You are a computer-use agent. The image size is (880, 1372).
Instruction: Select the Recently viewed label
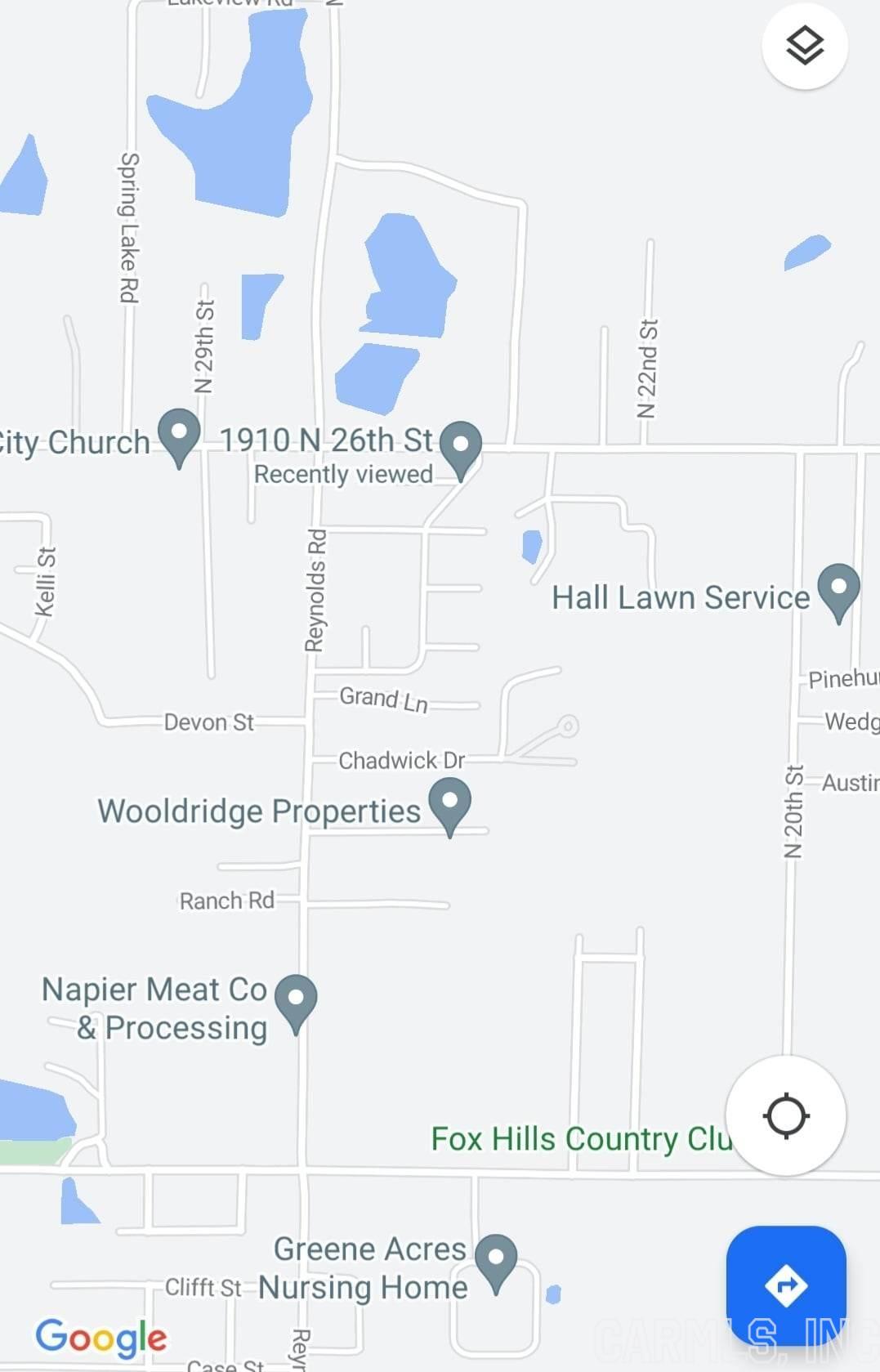[344, 474]
